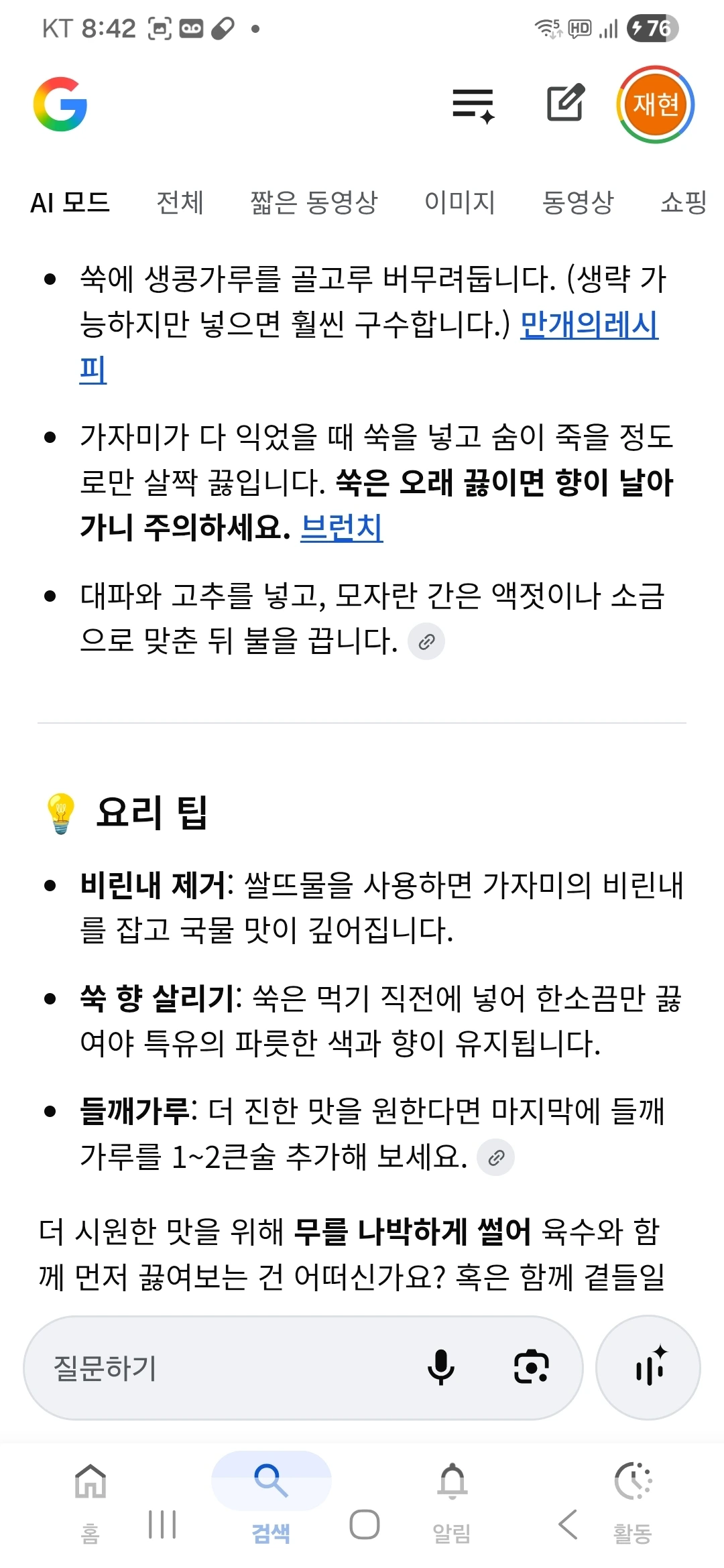View source link after 추가해 보세요

495,1157
